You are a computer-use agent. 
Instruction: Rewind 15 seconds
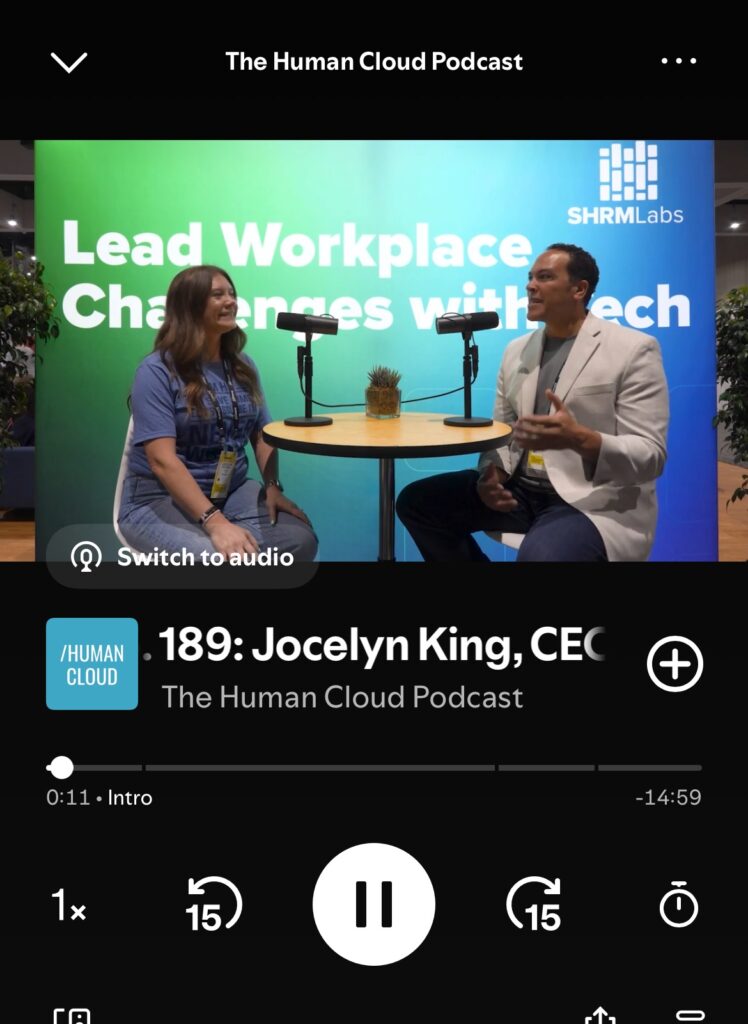click(x=213, y=904)
